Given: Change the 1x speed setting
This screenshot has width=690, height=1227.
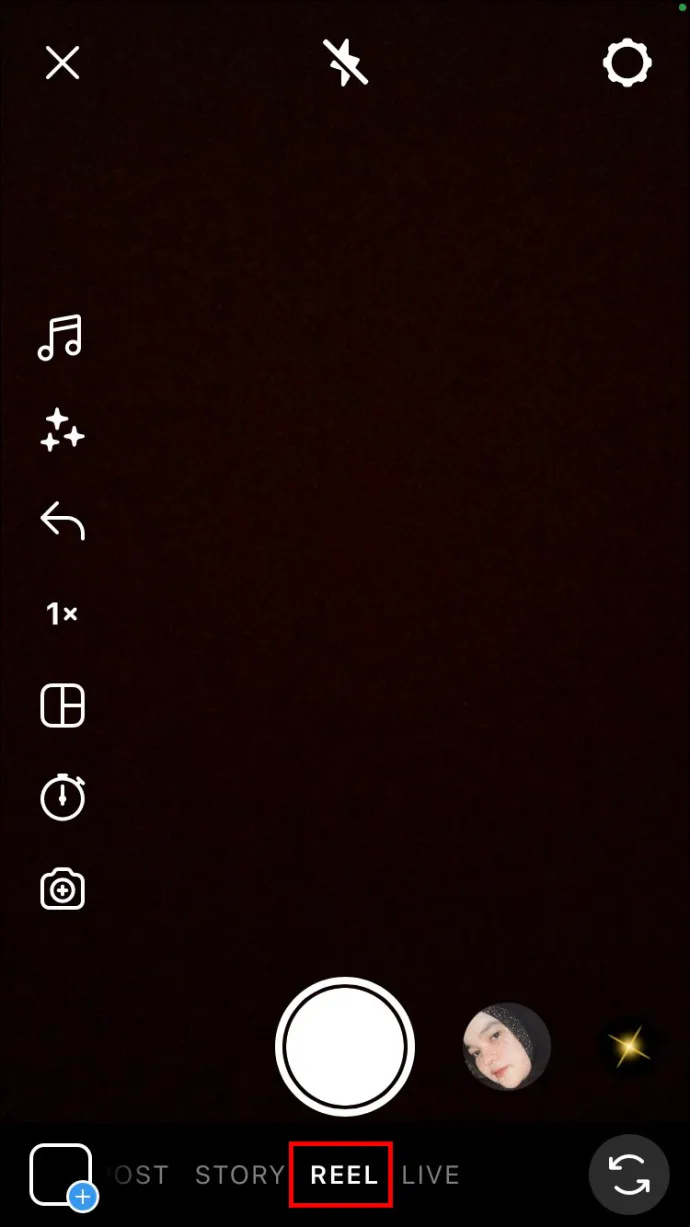Looking at the screenshot, I should tap(62, 614).
